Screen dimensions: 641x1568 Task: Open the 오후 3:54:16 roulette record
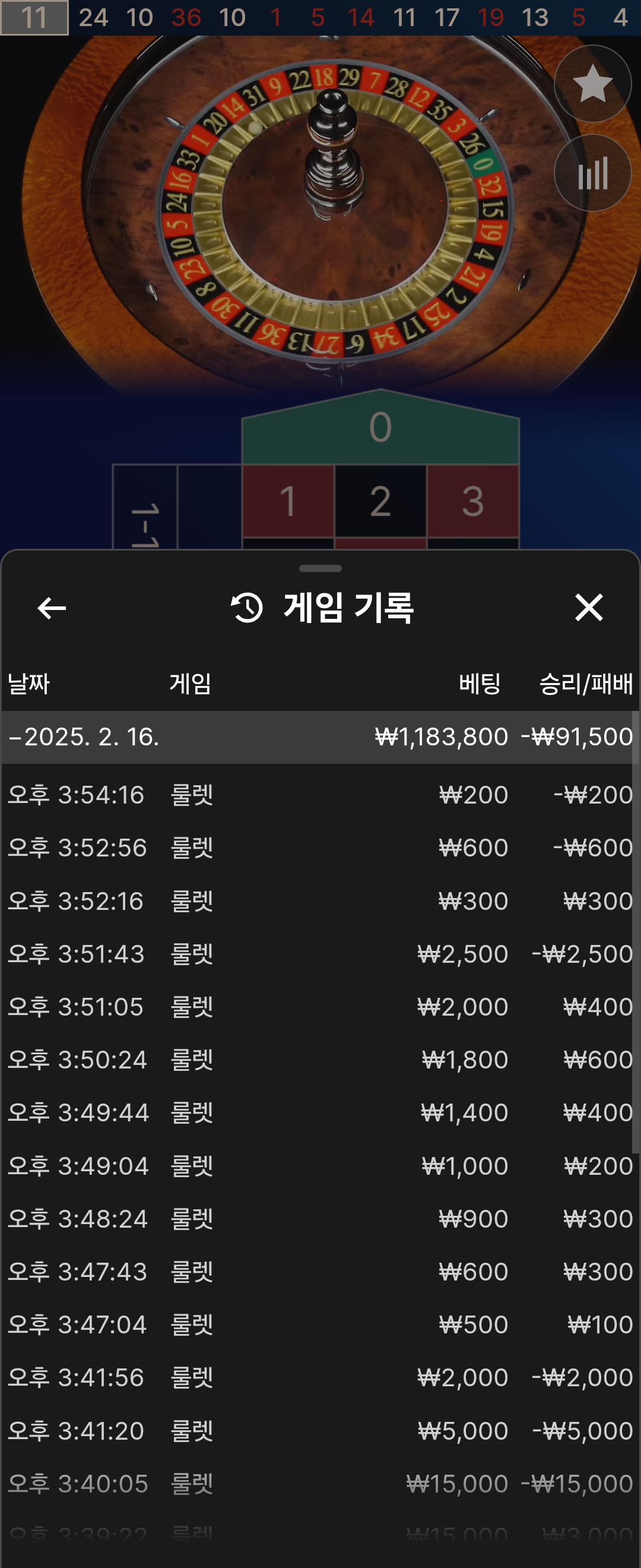320,795
